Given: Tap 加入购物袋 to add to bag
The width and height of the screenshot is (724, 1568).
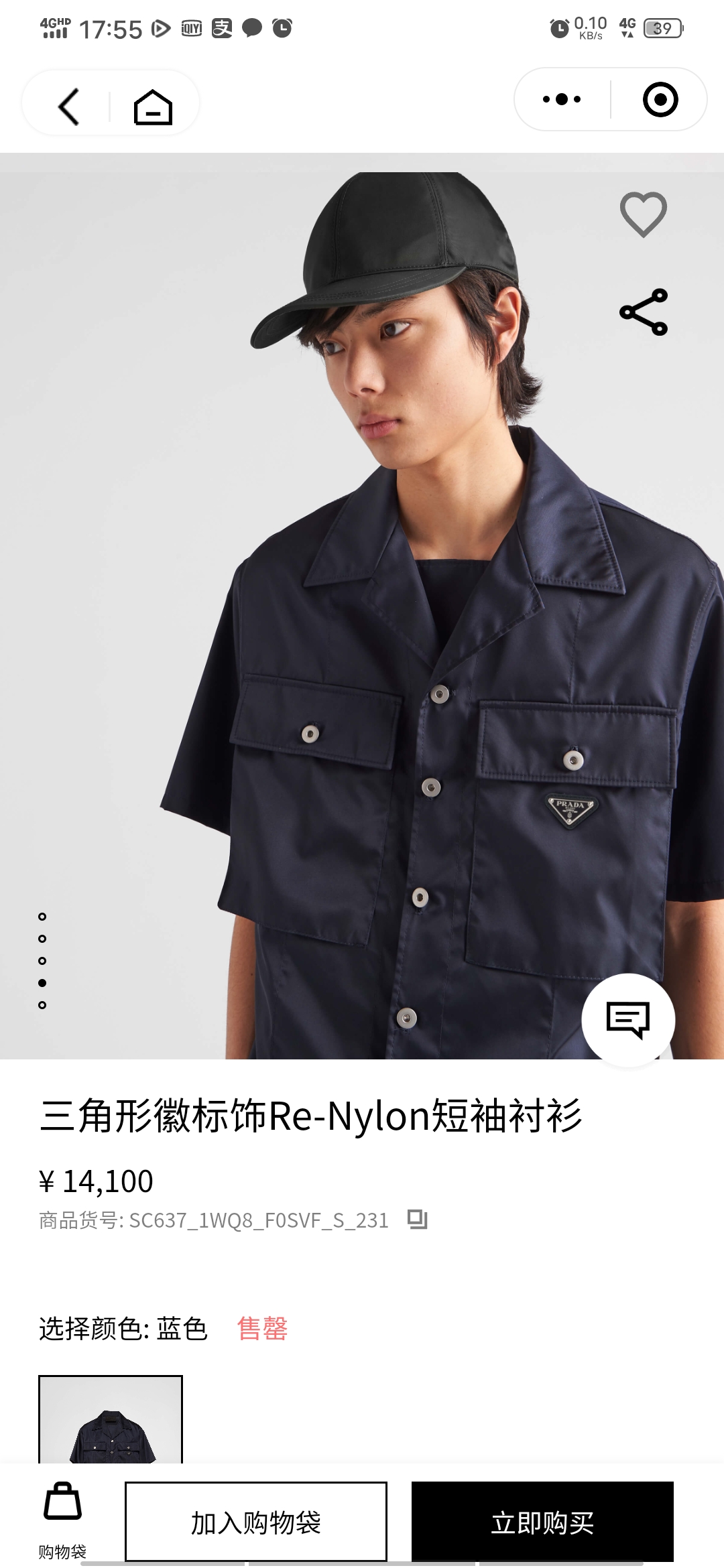Looking at the screenshot, I should [256, 1522].
